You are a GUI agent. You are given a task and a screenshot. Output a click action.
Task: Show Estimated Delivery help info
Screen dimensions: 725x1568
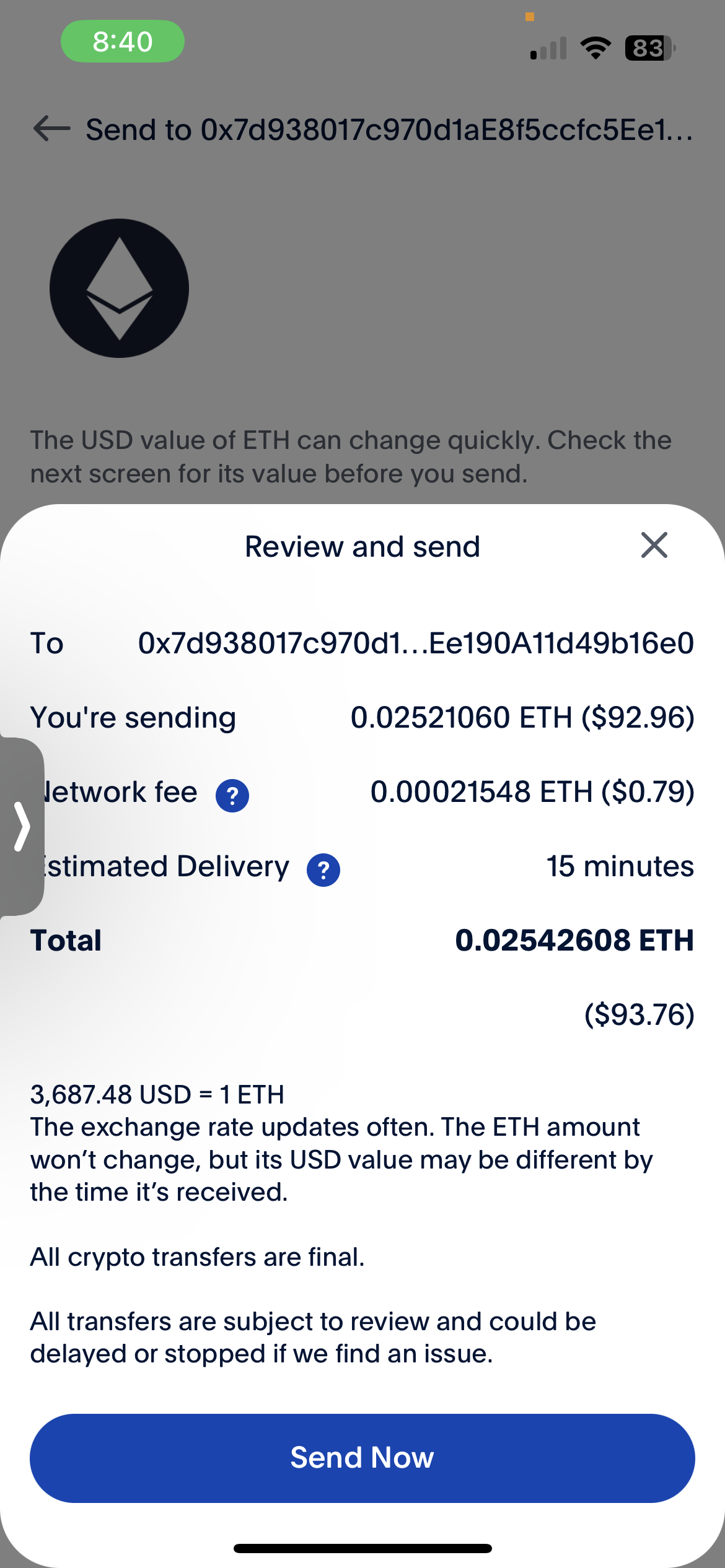point(323,870)
